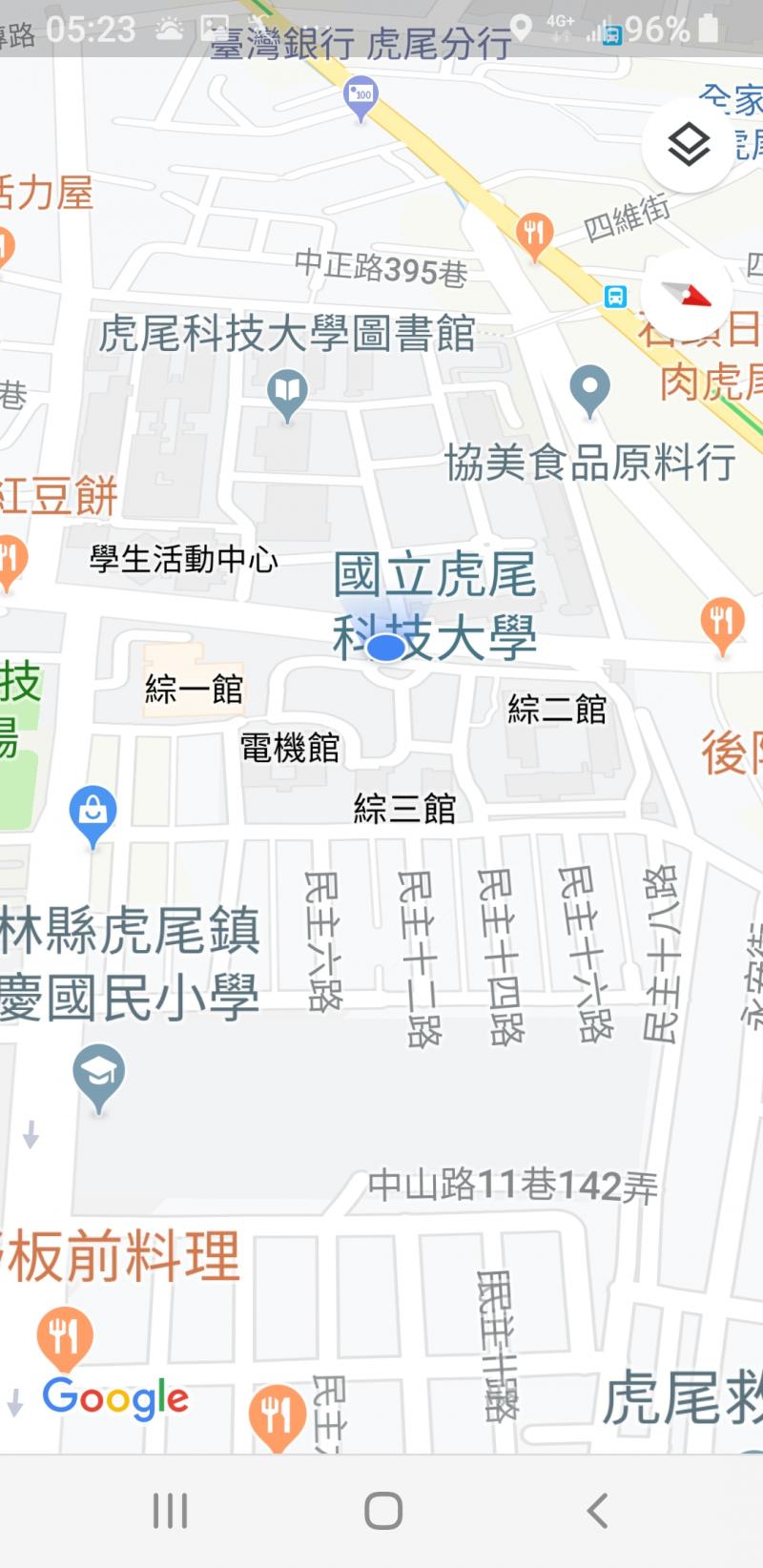The image size is (763, 1568).
Task: Select the 協美食品原料行 location pin
Action: tap(589, 389)
